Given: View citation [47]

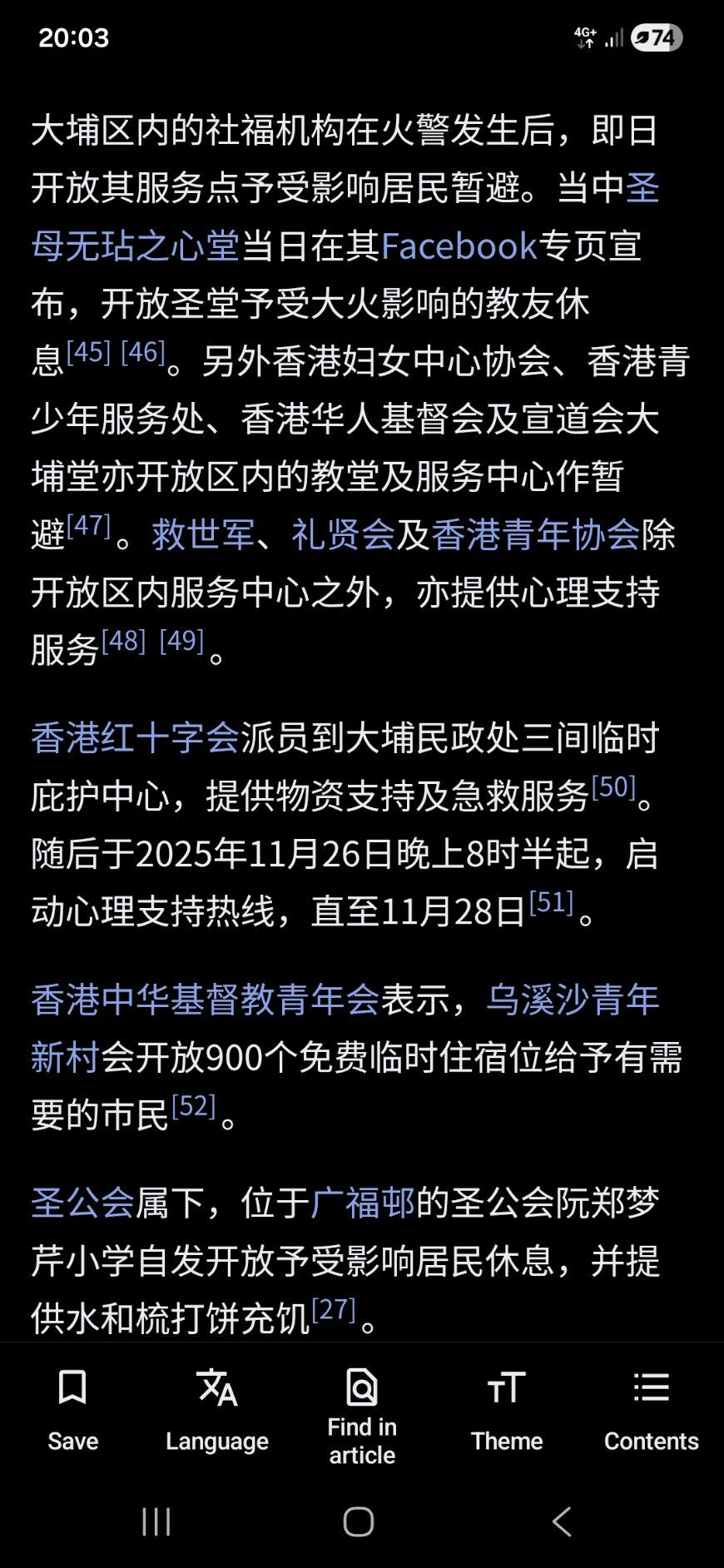Looking at the screenshot, I should pyautogui.click(x=88, y=526).
